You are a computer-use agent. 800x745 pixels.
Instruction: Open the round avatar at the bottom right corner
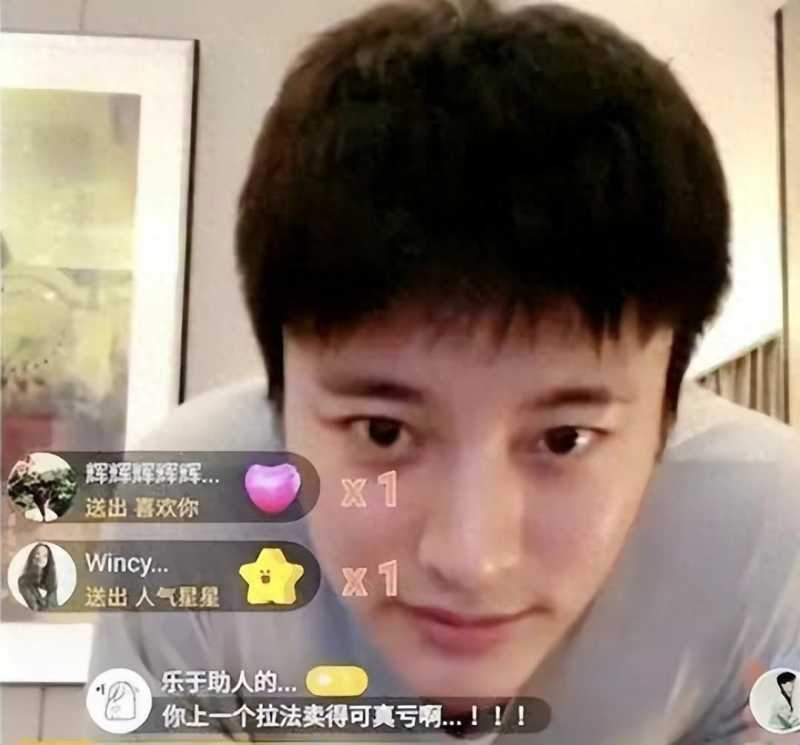tap(778, 699)
